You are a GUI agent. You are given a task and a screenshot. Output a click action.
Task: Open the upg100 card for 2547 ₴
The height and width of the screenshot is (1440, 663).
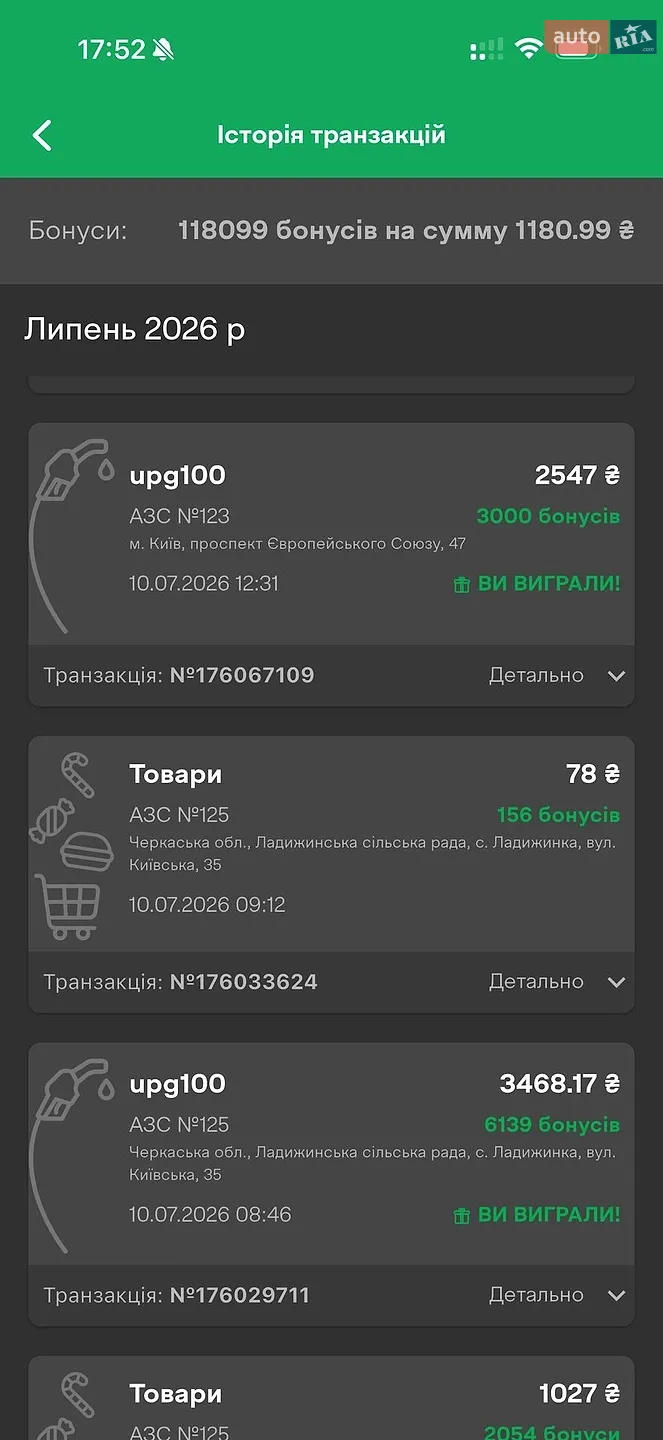331,534
